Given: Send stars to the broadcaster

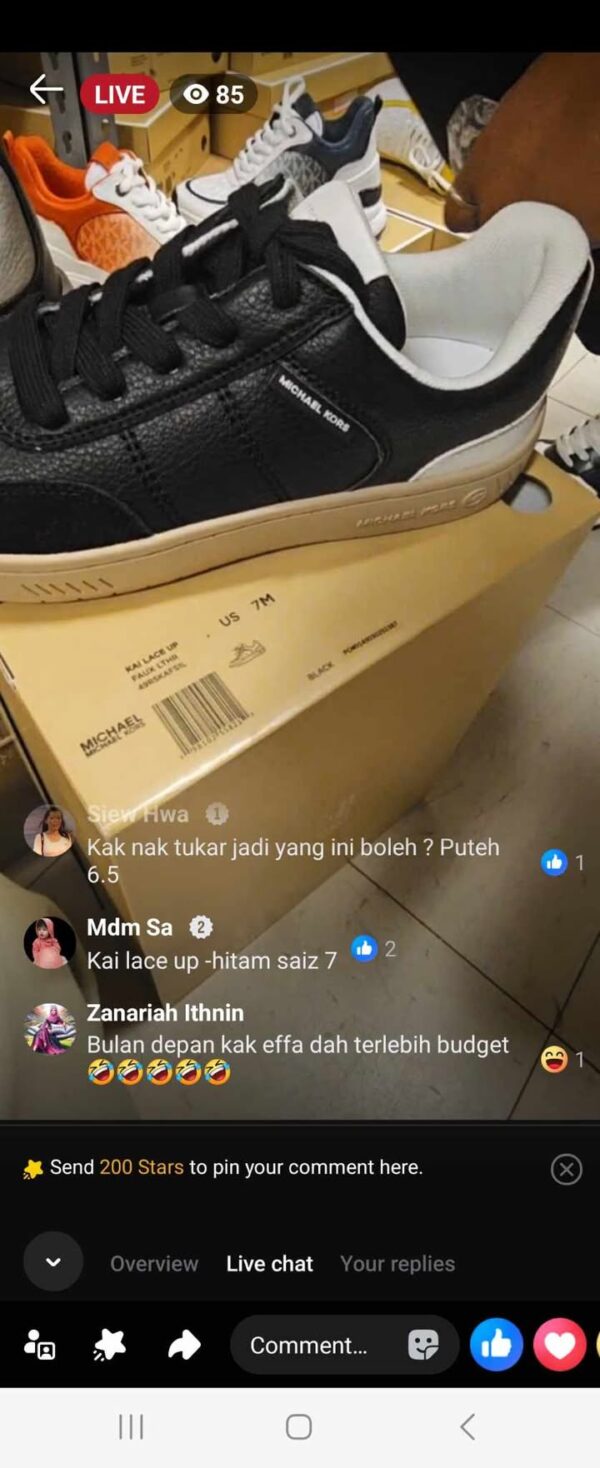Looking at the screenshot, I should pyautogui.click(x=110, y=1345).
